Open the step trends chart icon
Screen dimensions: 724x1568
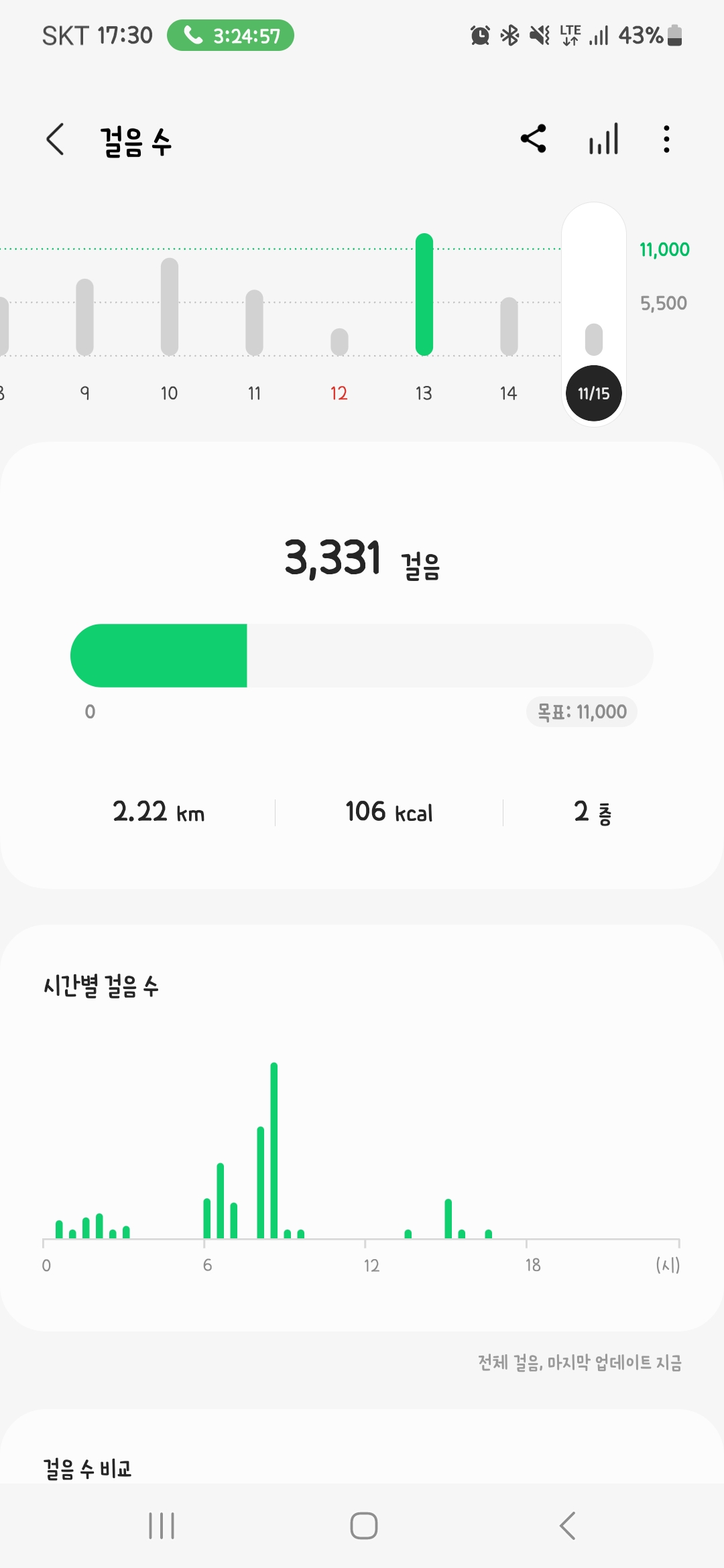click(x=603, y=139)
